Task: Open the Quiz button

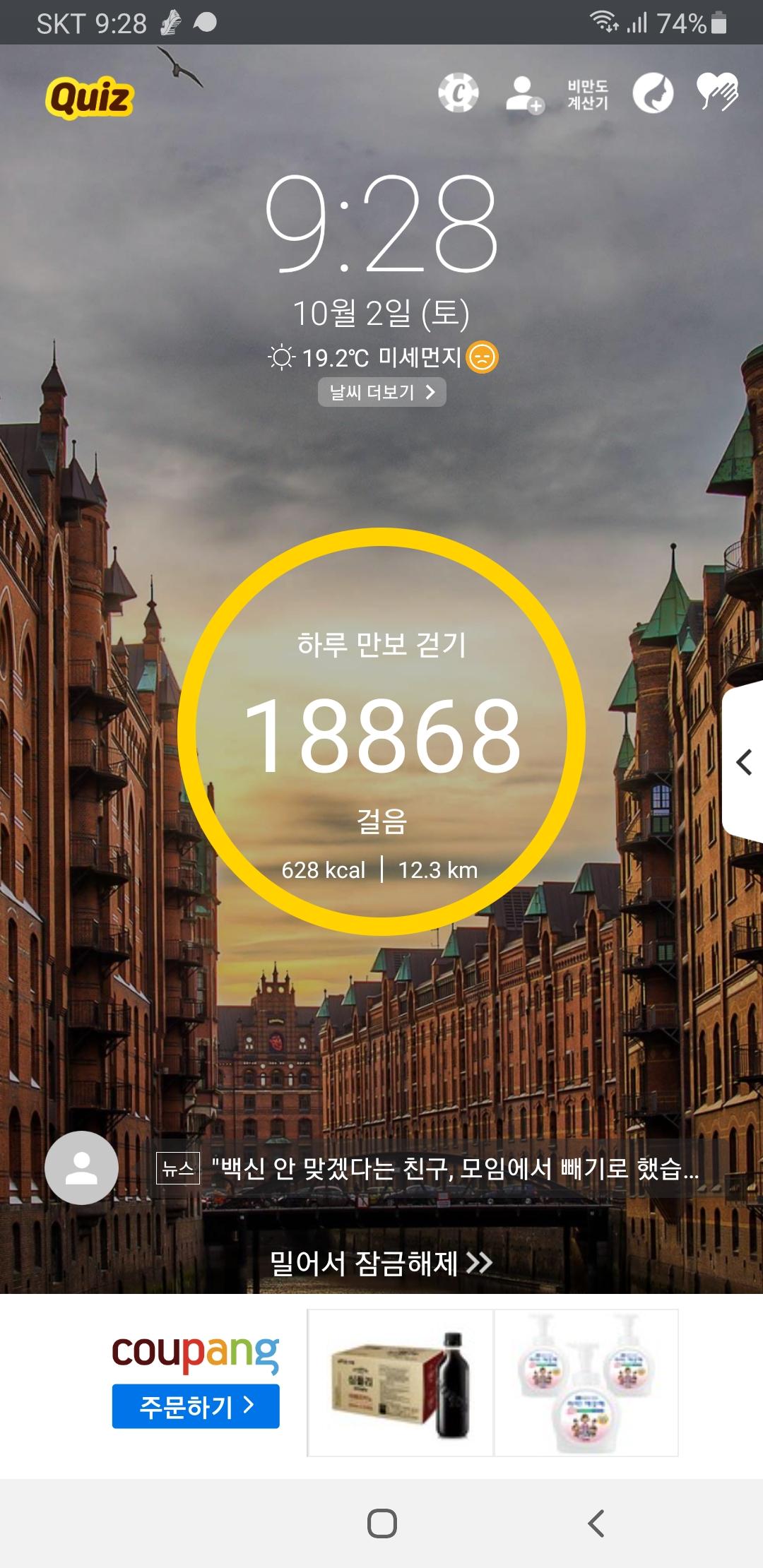Action: click(x=90, y=97)
